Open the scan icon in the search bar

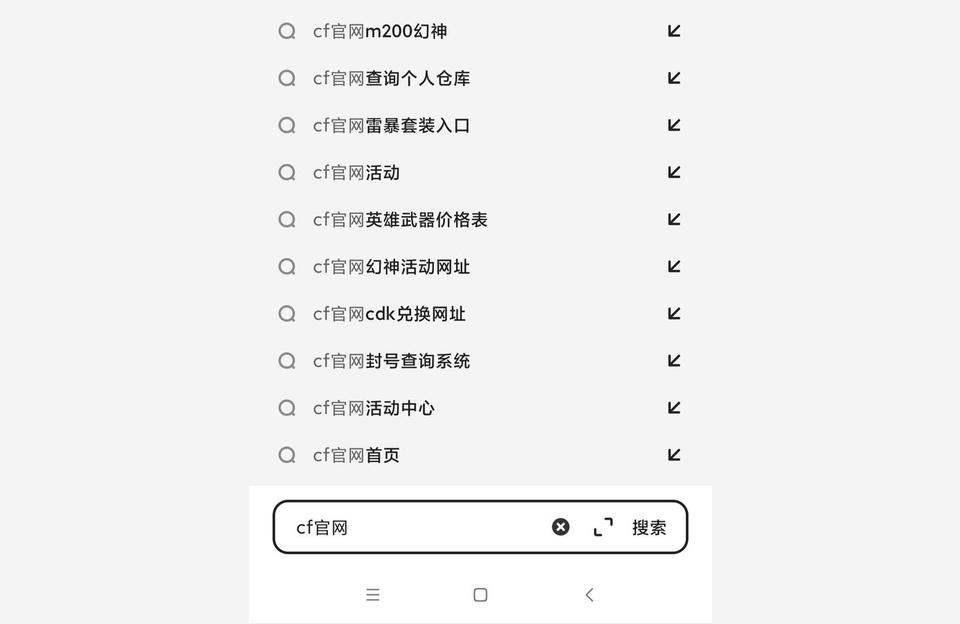coord(603,527)
